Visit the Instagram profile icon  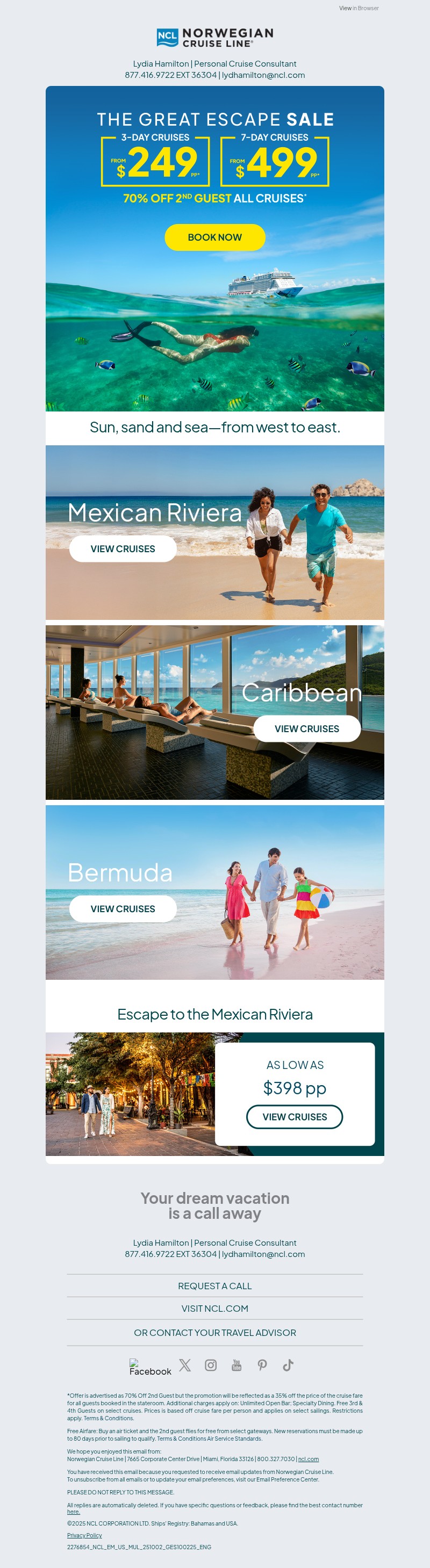click(x=211, y=1365)
